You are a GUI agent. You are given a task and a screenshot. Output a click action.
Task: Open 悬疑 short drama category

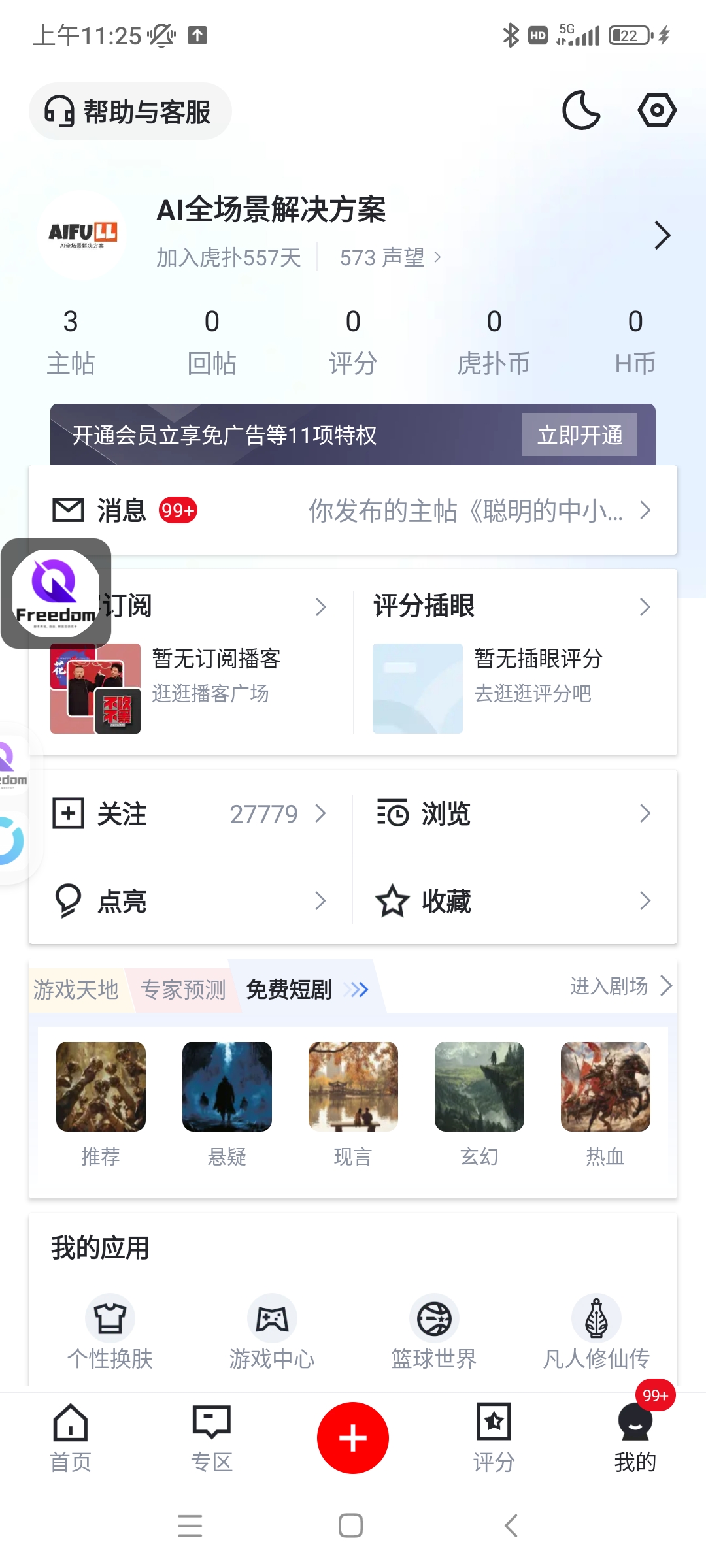[227, 1103]
